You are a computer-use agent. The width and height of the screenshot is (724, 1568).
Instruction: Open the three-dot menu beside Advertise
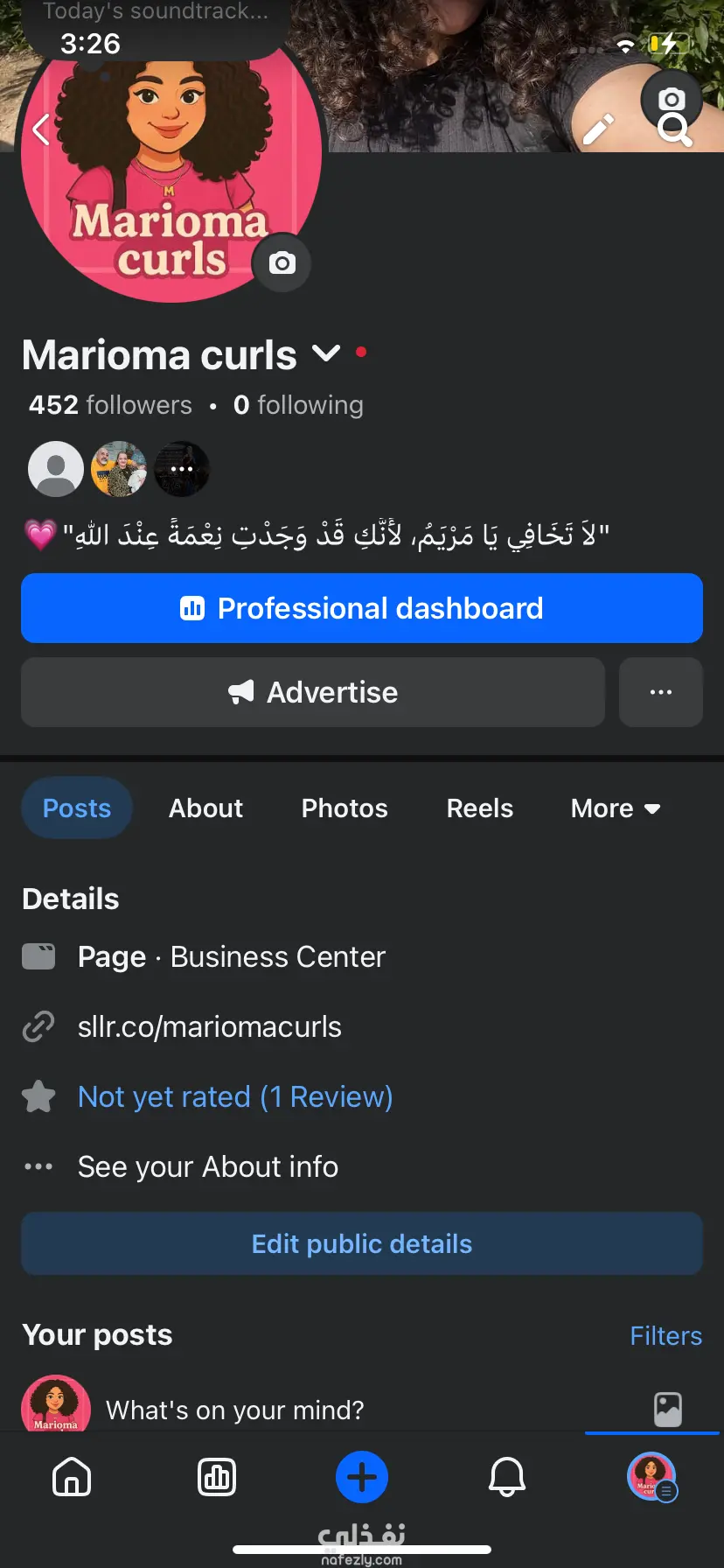click(x=661, y=692)
